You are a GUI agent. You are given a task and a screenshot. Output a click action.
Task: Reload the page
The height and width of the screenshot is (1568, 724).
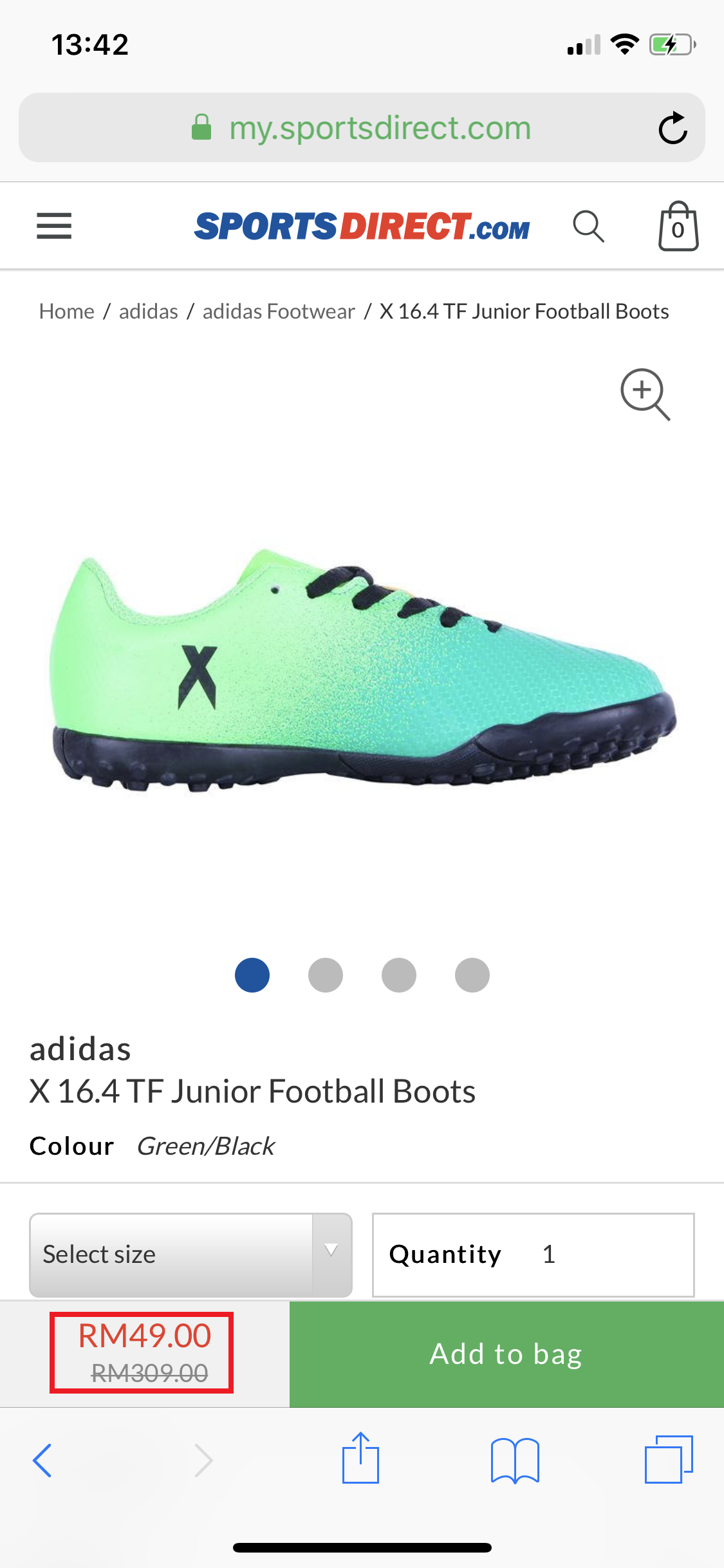[673, 128]
